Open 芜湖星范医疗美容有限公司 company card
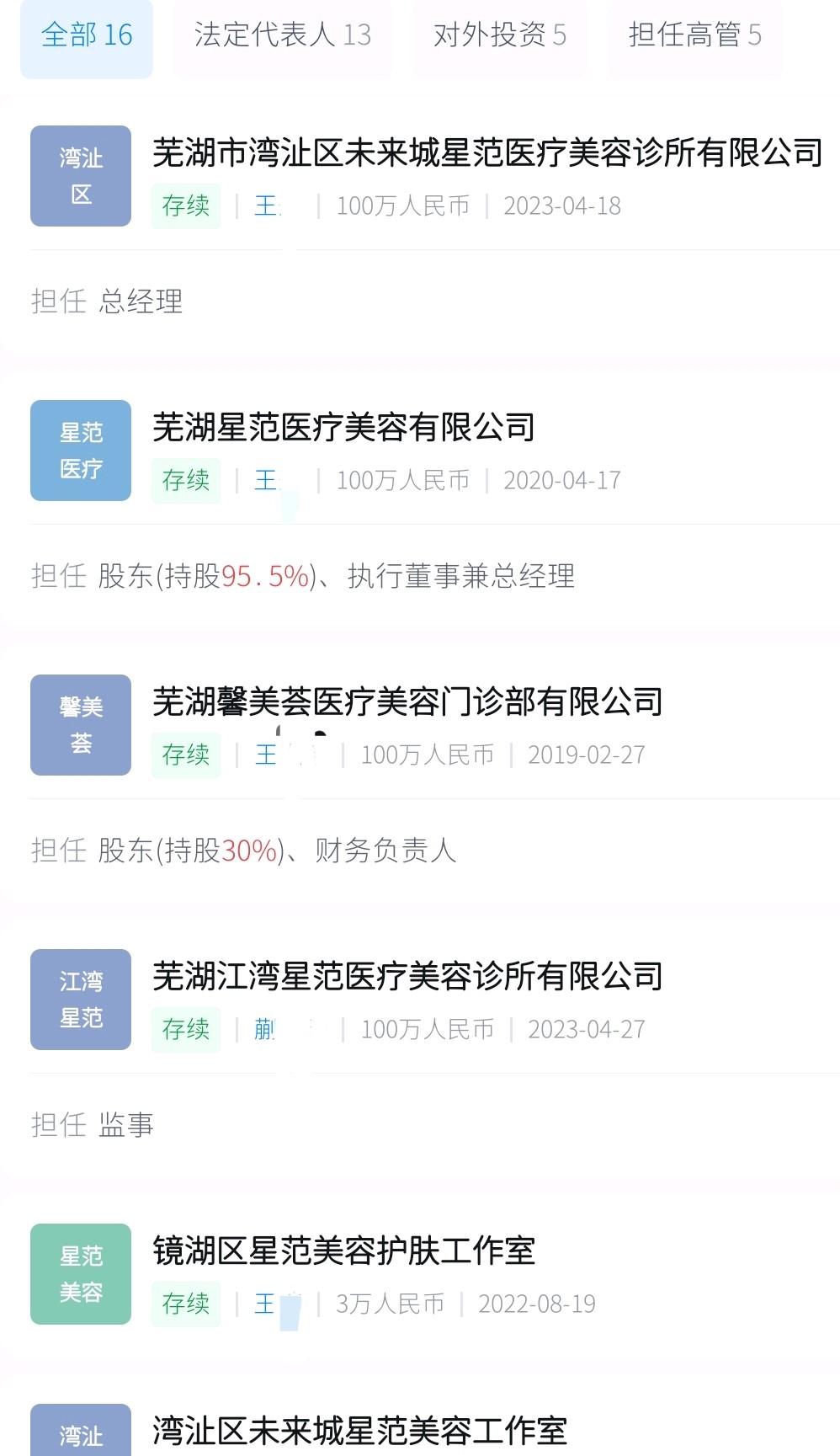The image size is (840, 1456). (x=343, y=428)
